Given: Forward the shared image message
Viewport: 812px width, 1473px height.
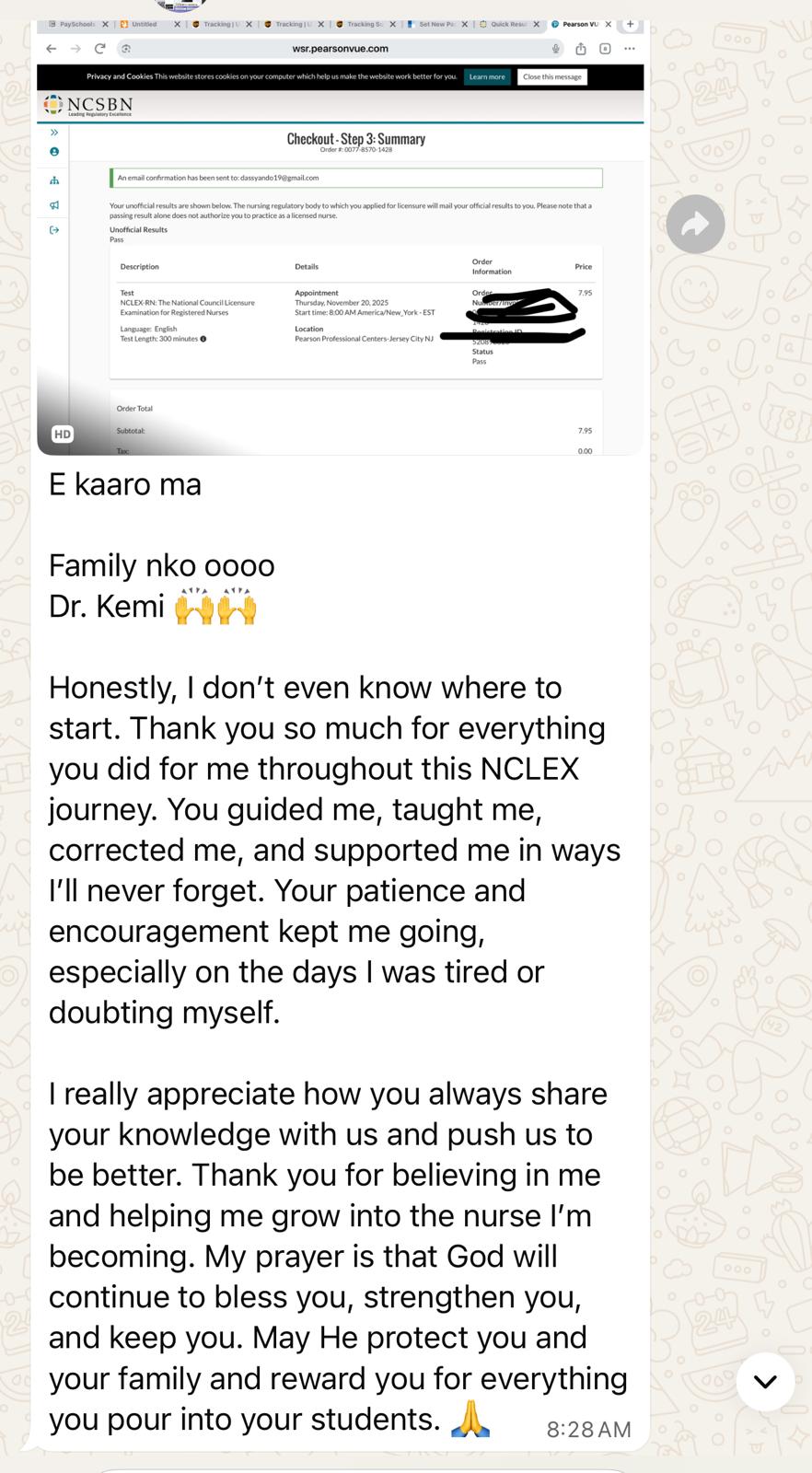Looking at the screenshot, I should (x=695, y=224).
